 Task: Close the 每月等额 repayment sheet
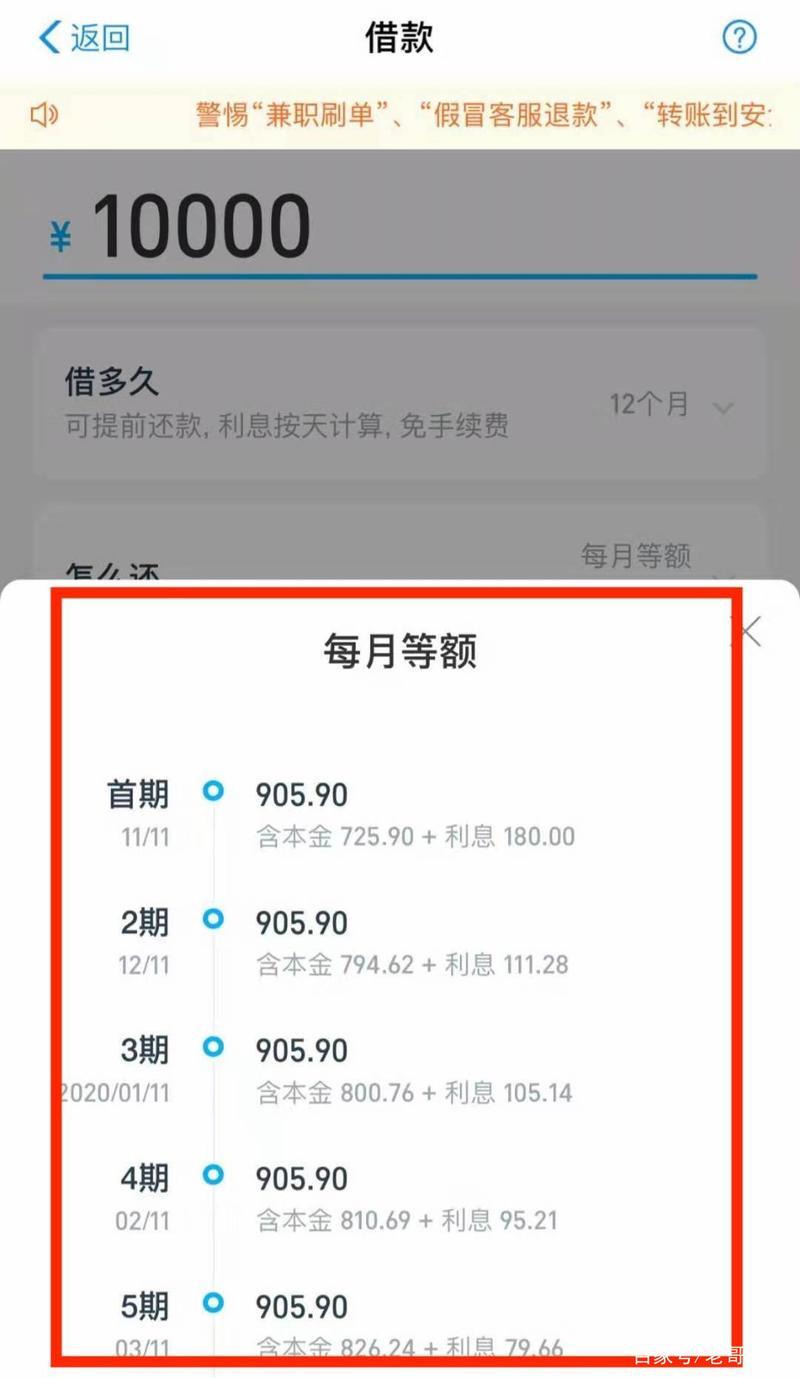pos(747,631)
